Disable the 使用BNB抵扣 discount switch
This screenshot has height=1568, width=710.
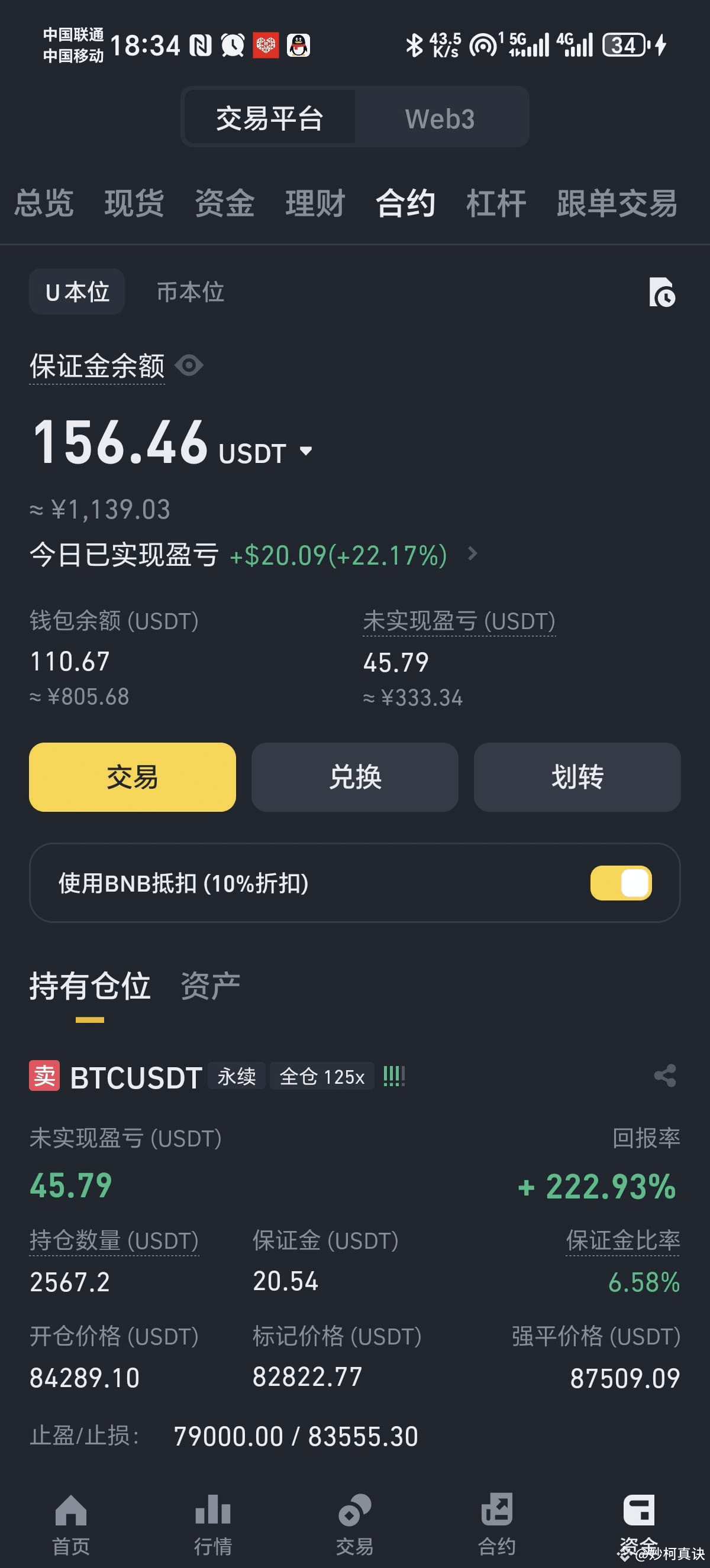621,883
